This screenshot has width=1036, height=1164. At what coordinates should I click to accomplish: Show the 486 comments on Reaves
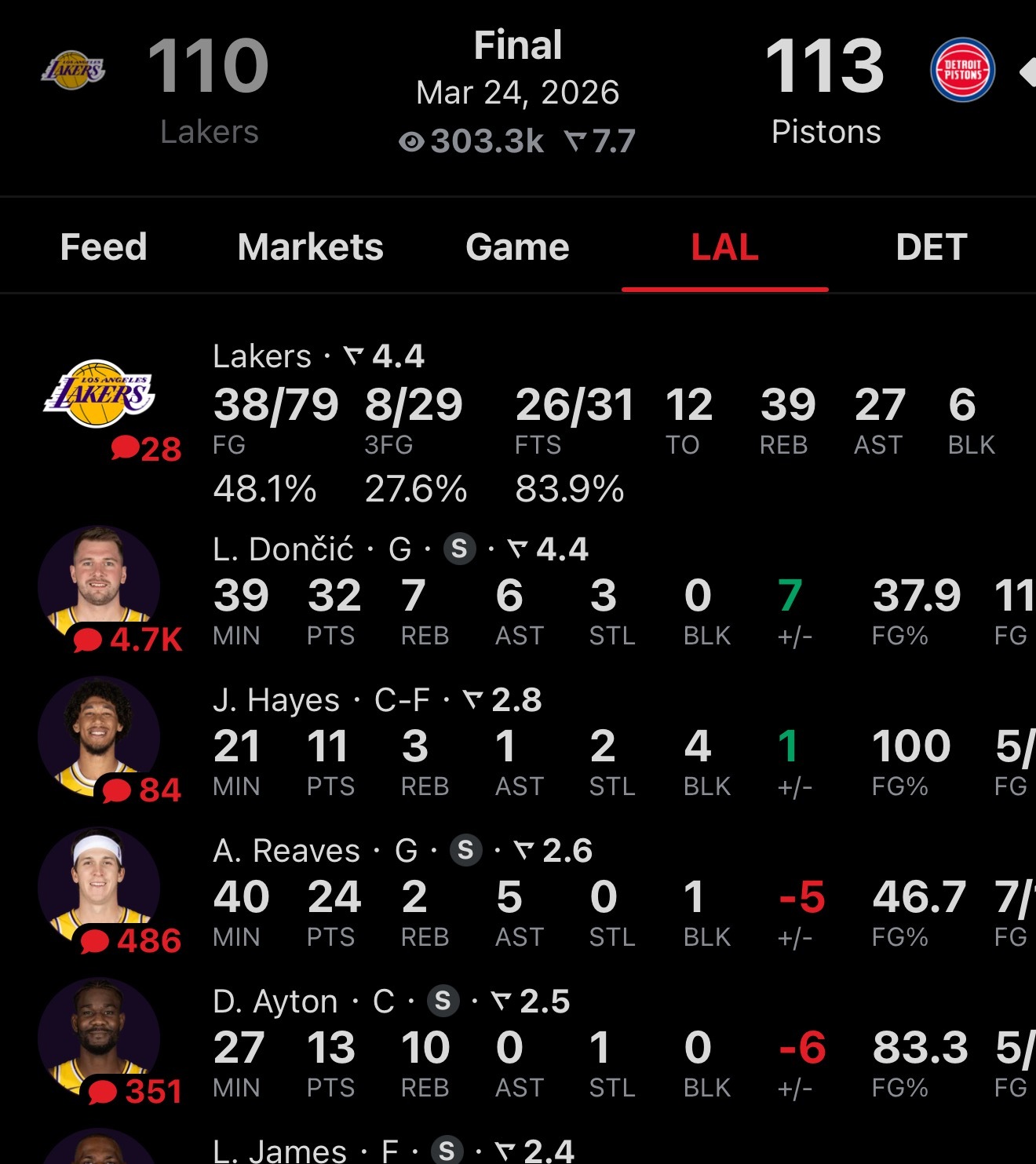click(x=131, y=940)
